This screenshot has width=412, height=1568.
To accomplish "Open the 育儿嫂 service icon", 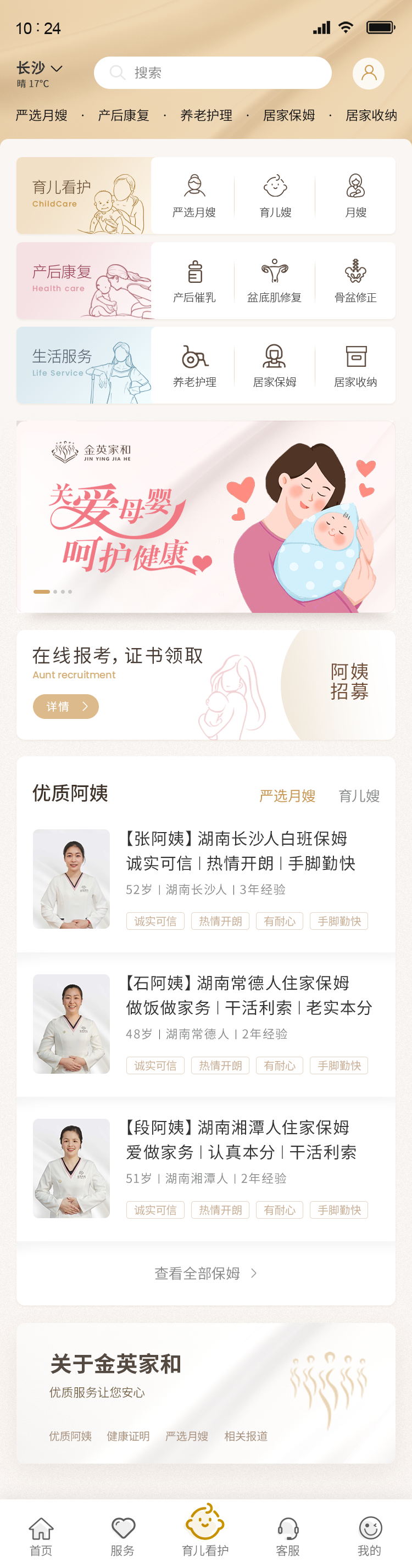I will [x=275, y=196].
